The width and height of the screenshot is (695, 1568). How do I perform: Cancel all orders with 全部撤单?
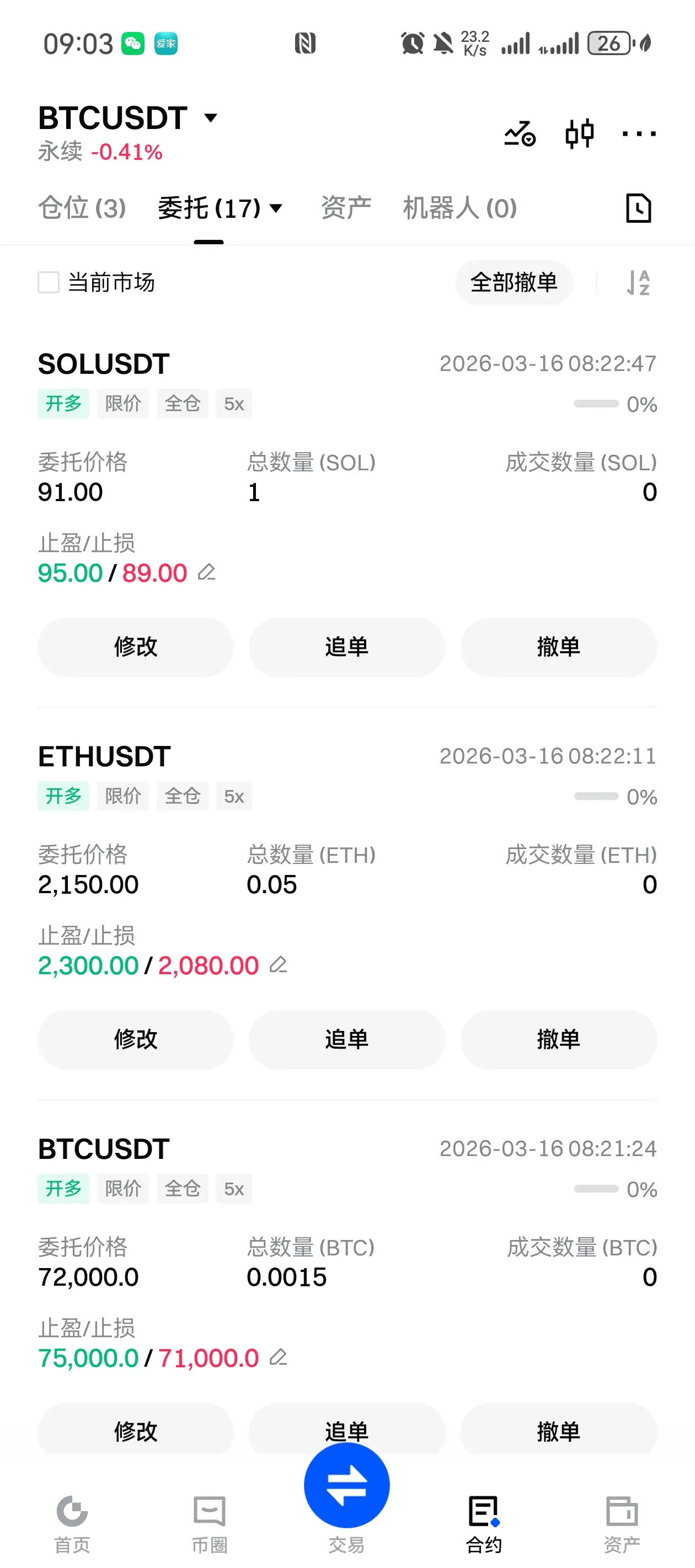tap(514, 282)
